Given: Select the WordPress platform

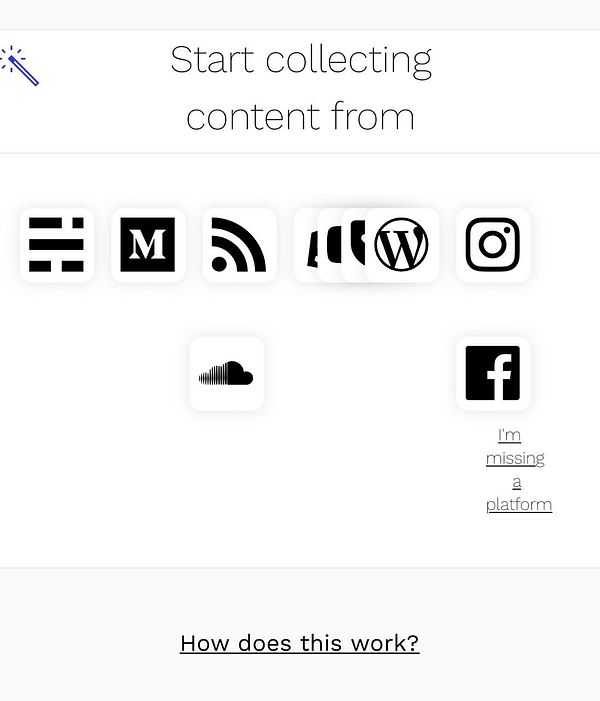Looking at the screenshot, I should 402,245.
